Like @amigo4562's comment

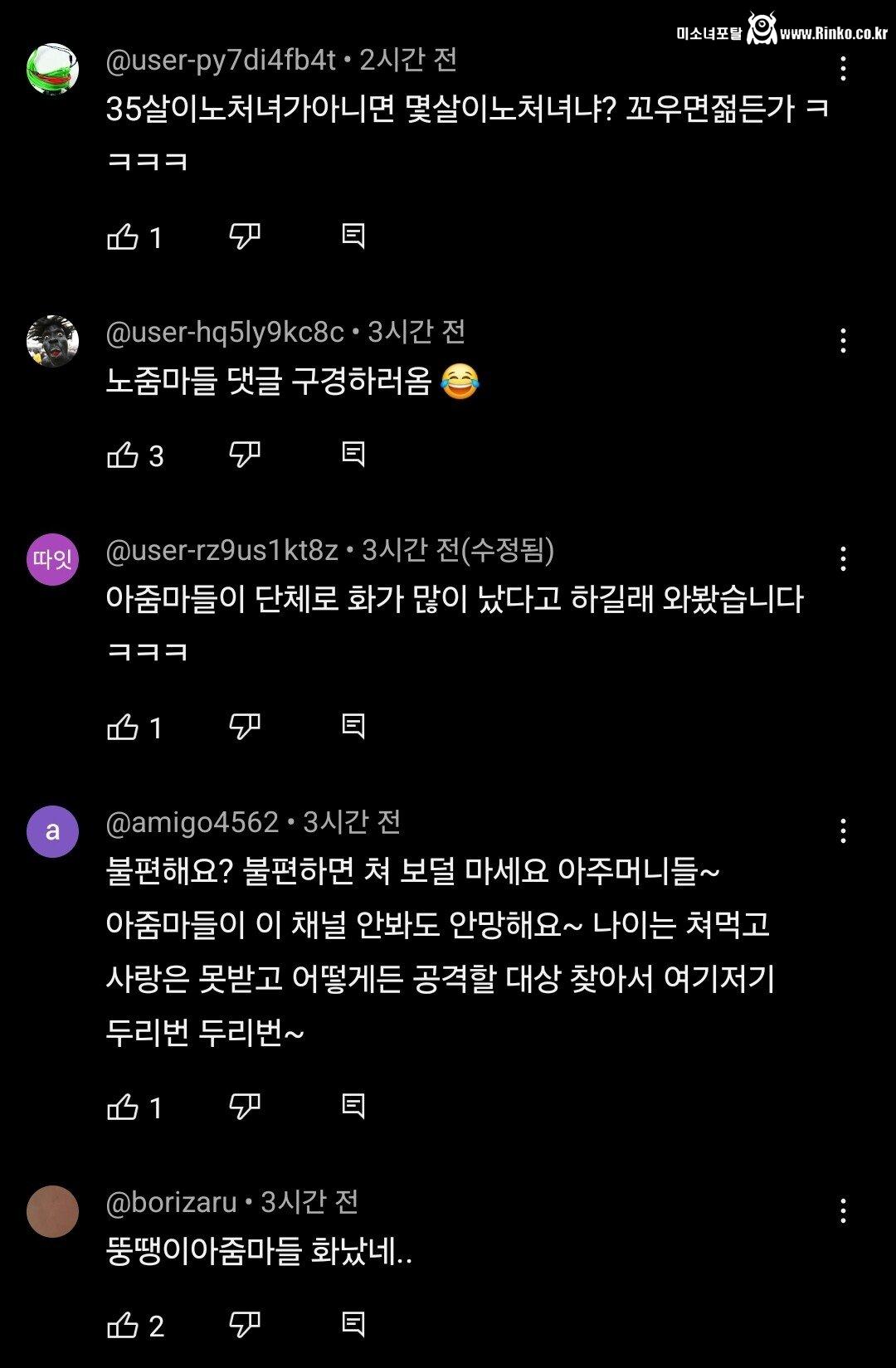point(126,1106)
